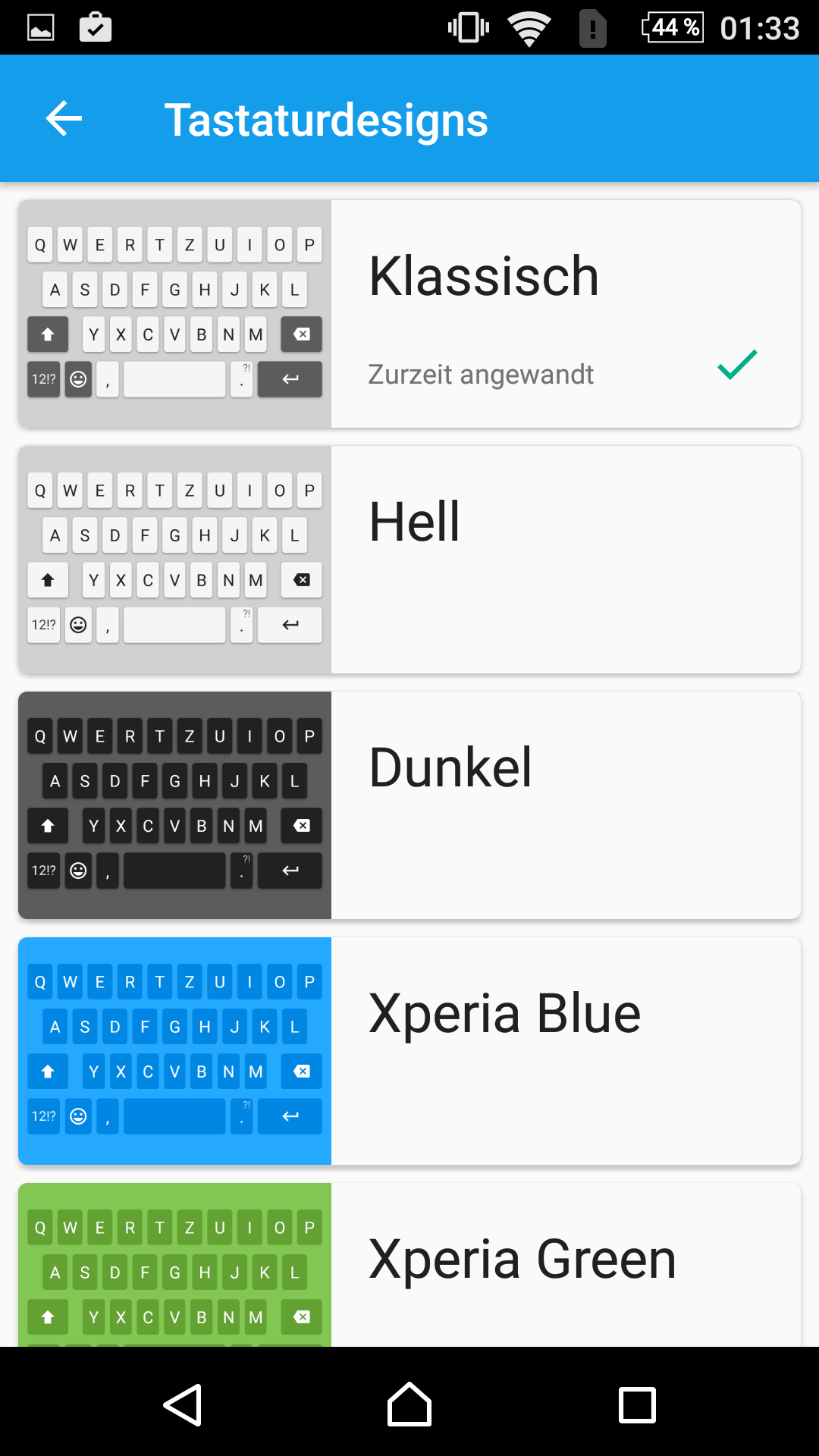Apply the Dunkel keyboard theme
819x1456 pixels.
409,805
